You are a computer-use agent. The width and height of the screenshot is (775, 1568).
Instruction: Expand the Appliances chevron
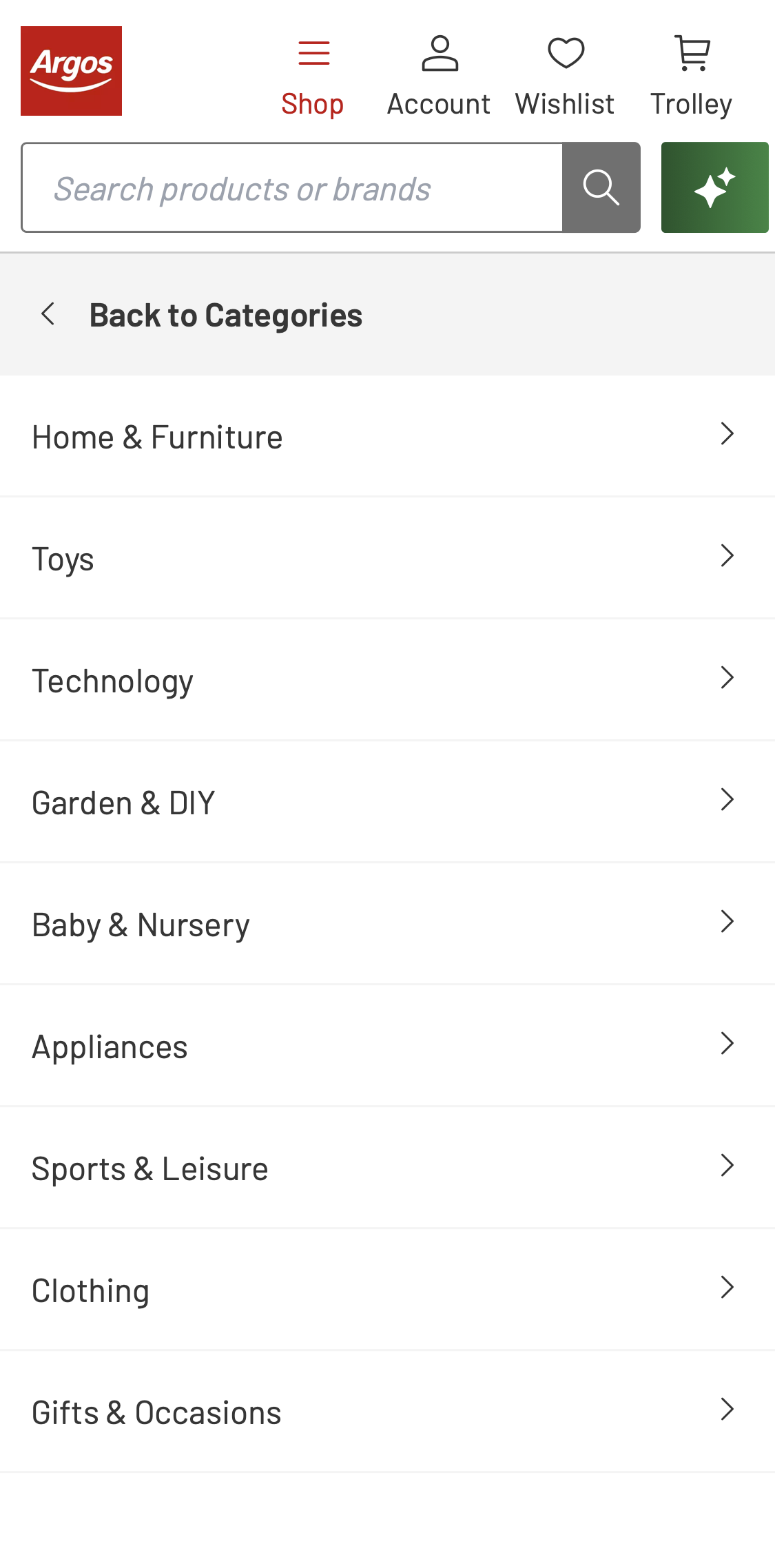point(727,1043)
